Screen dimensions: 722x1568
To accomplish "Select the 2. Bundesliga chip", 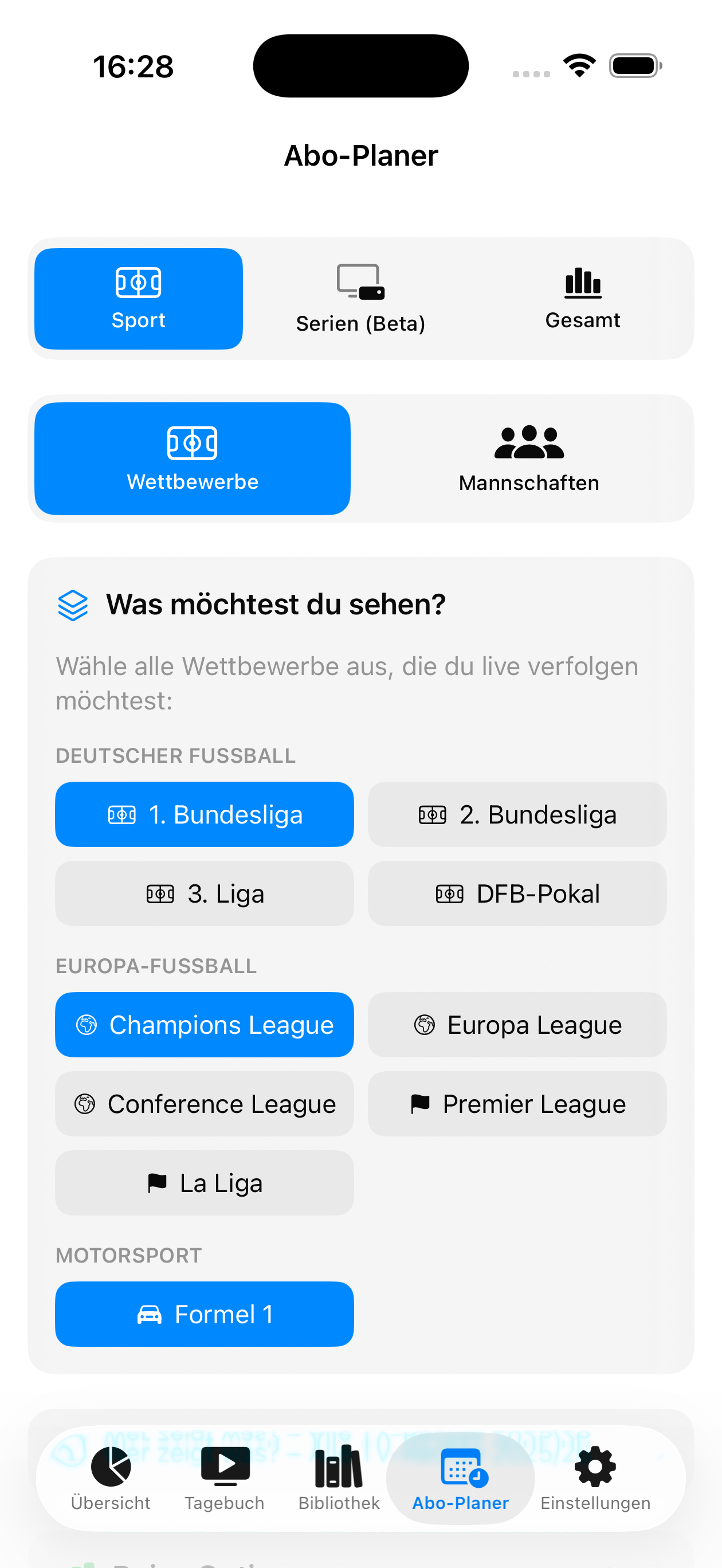I will pyautogui.click(x=517, y=814).
